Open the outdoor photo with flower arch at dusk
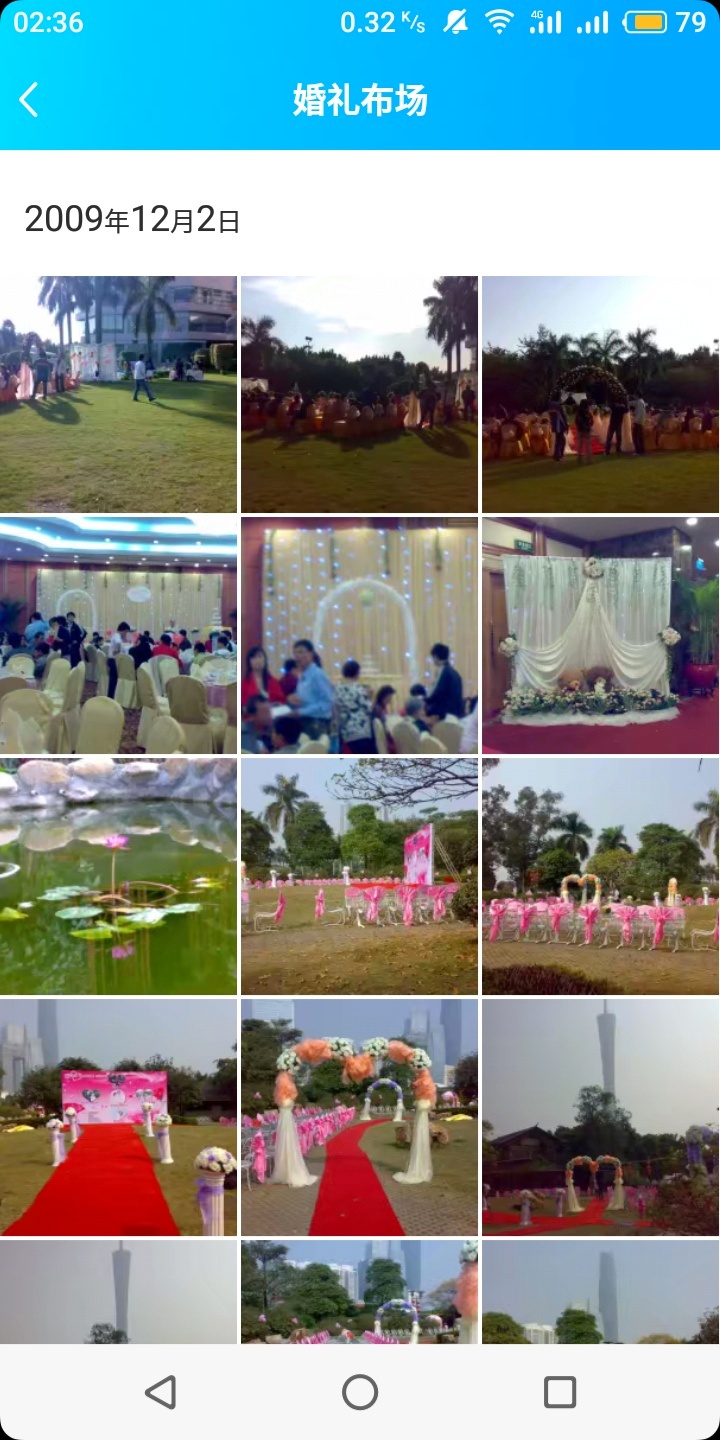The height and width of the screenshot is (1440, 720). pyautogui.click(x=600, y=394)
